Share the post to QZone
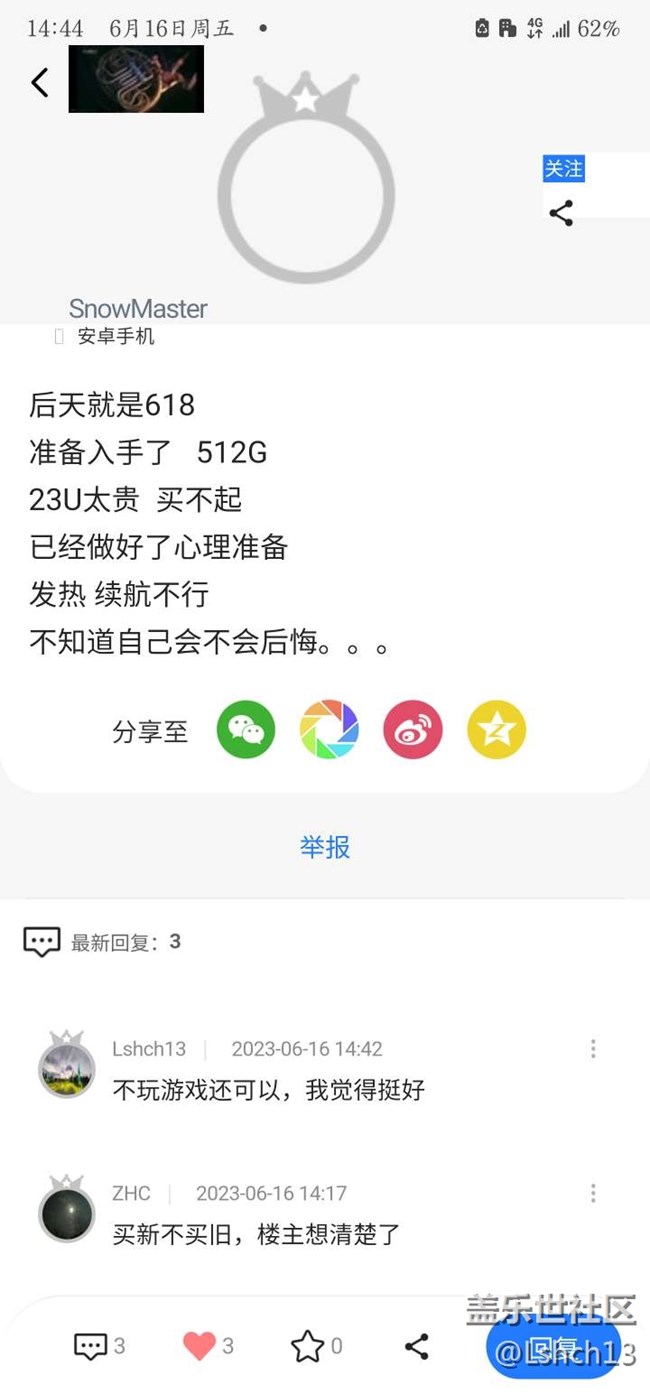Viewport: 650px width, 1394px height. 496,730
